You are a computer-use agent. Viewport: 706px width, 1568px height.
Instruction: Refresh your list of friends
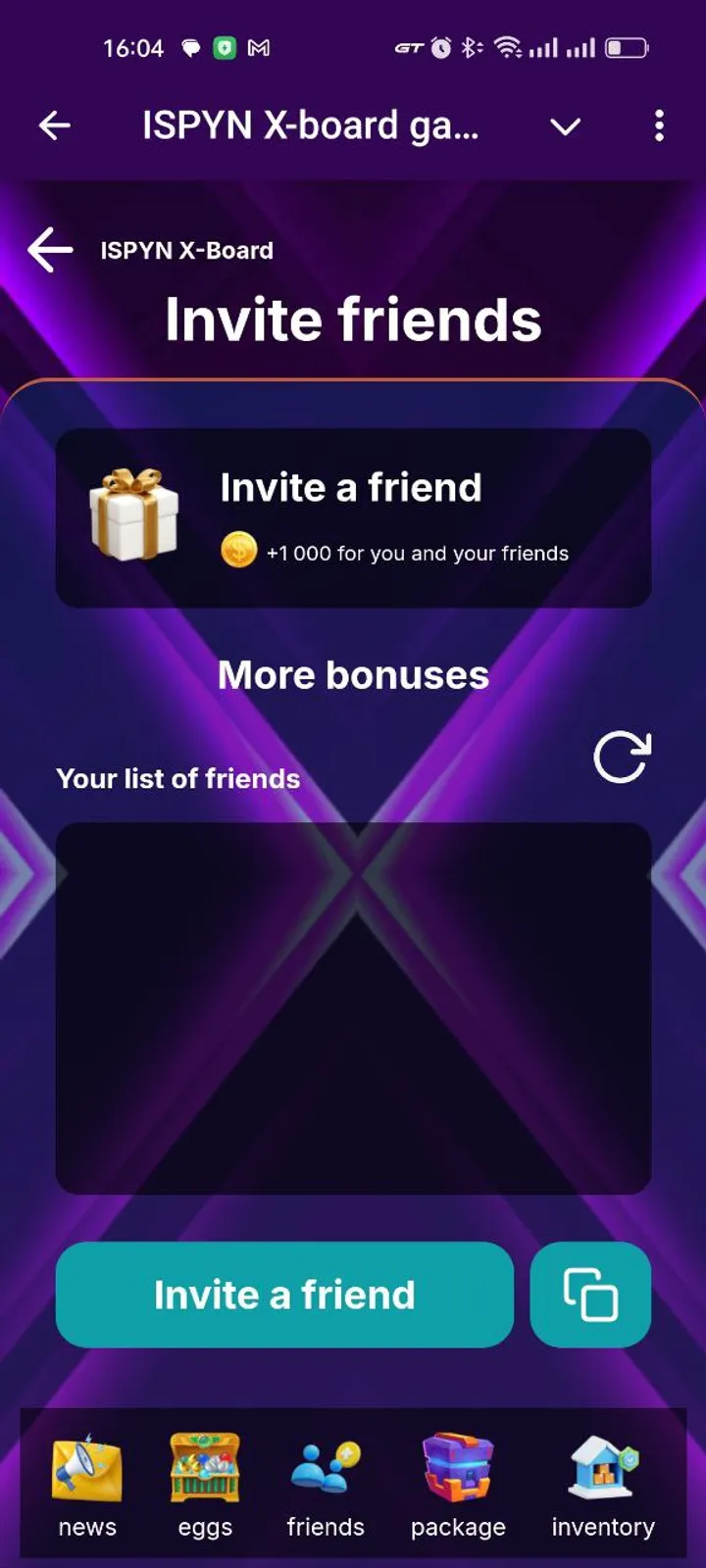622,758
